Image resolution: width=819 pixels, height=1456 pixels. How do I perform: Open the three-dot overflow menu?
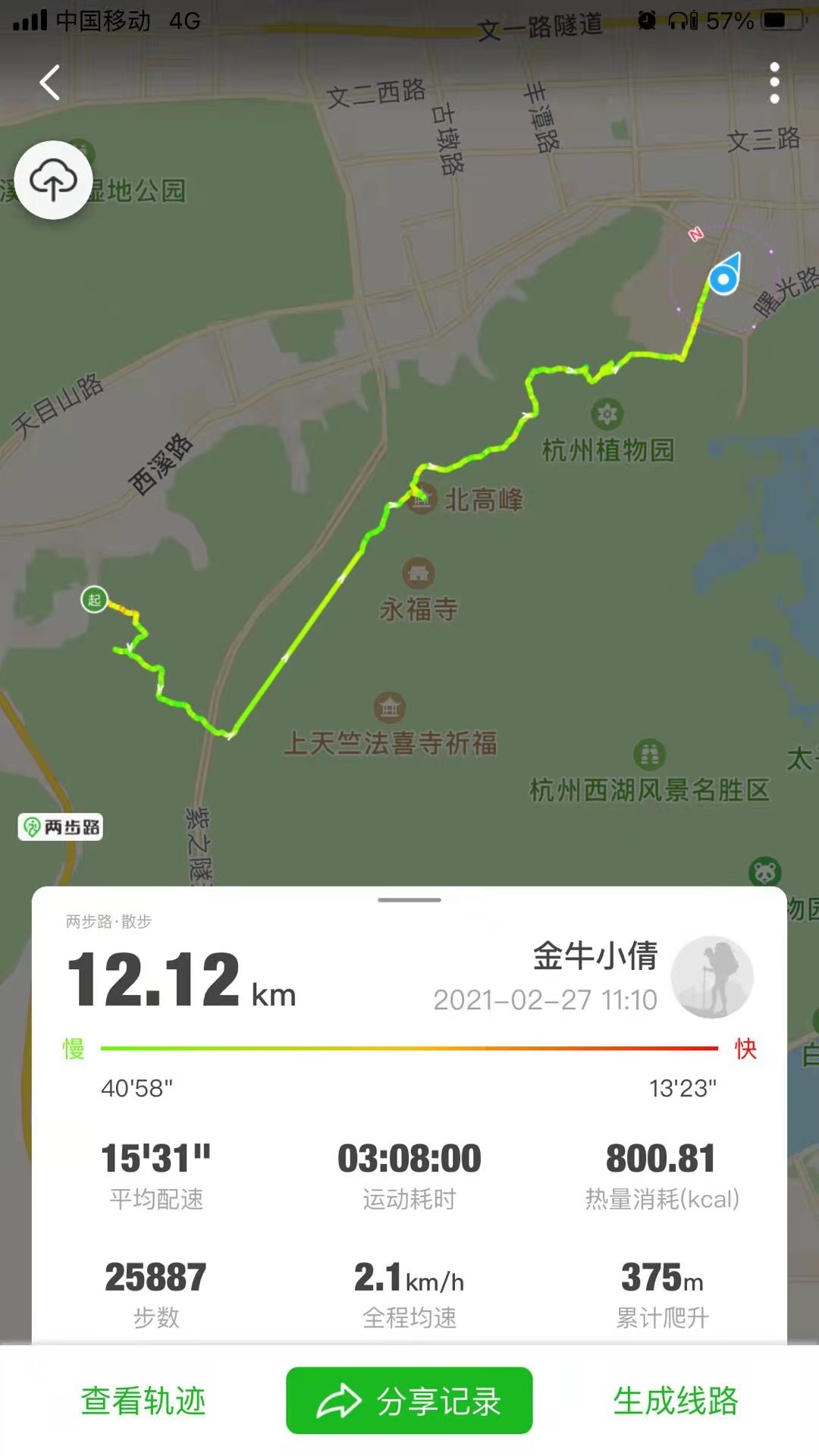[x=773, y=83]
